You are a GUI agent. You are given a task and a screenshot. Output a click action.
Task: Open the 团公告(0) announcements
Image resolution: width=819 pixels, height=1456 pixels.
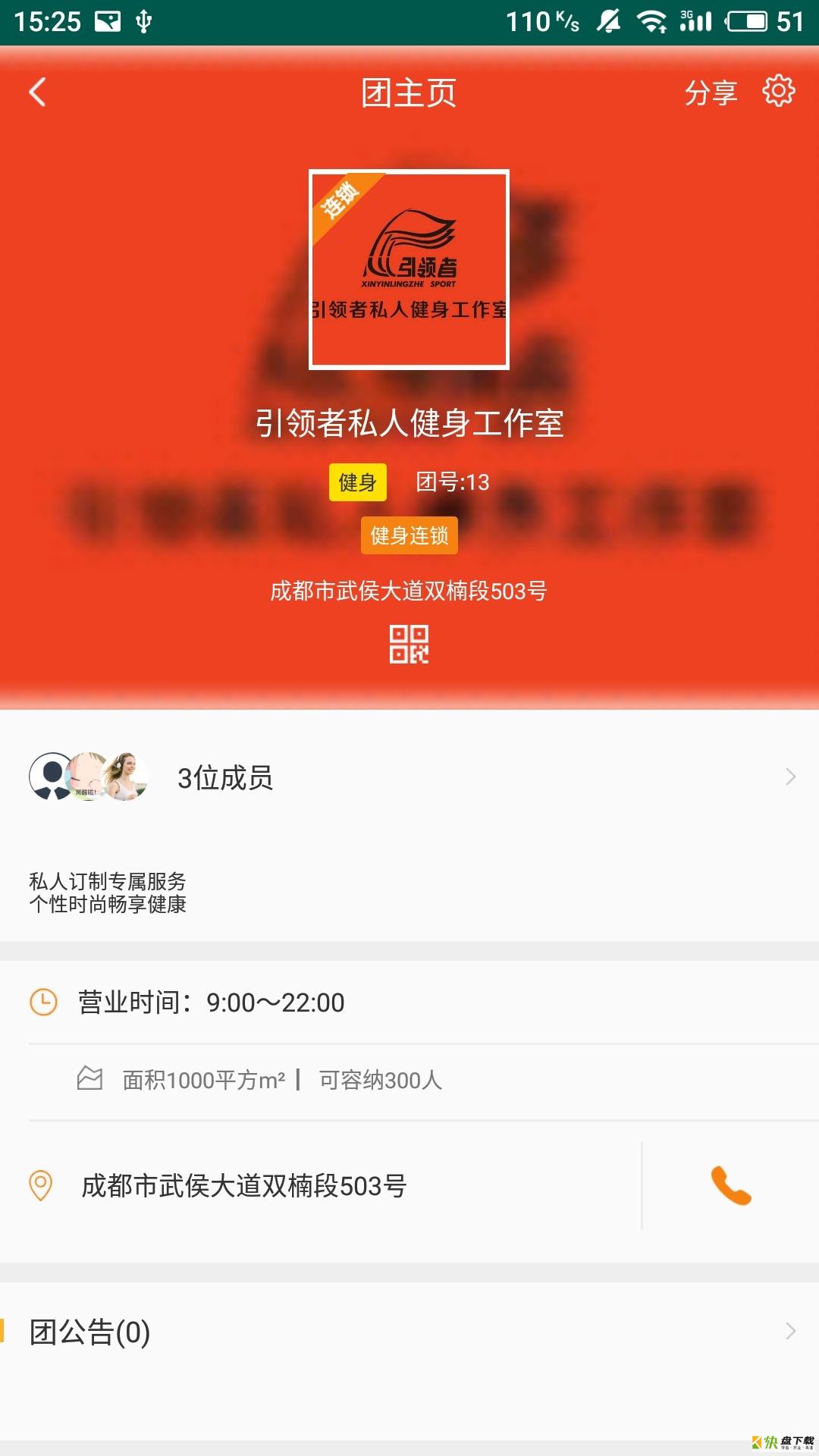pyautogui.click(x=409, y=1332)
